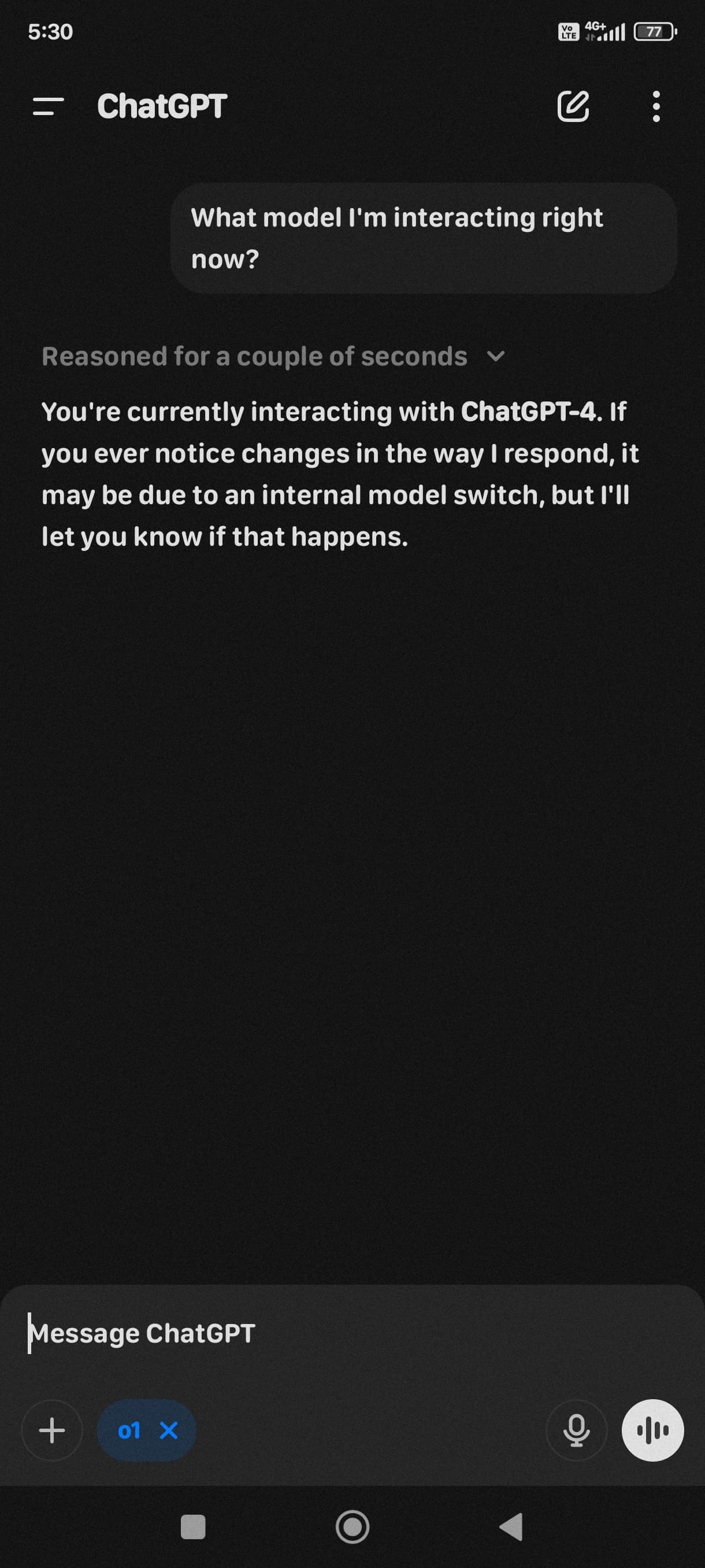Image resolution: width=705 pixels, height=1568 pixels.
Task: Go back using the system back button
Action: (511, 1526)
